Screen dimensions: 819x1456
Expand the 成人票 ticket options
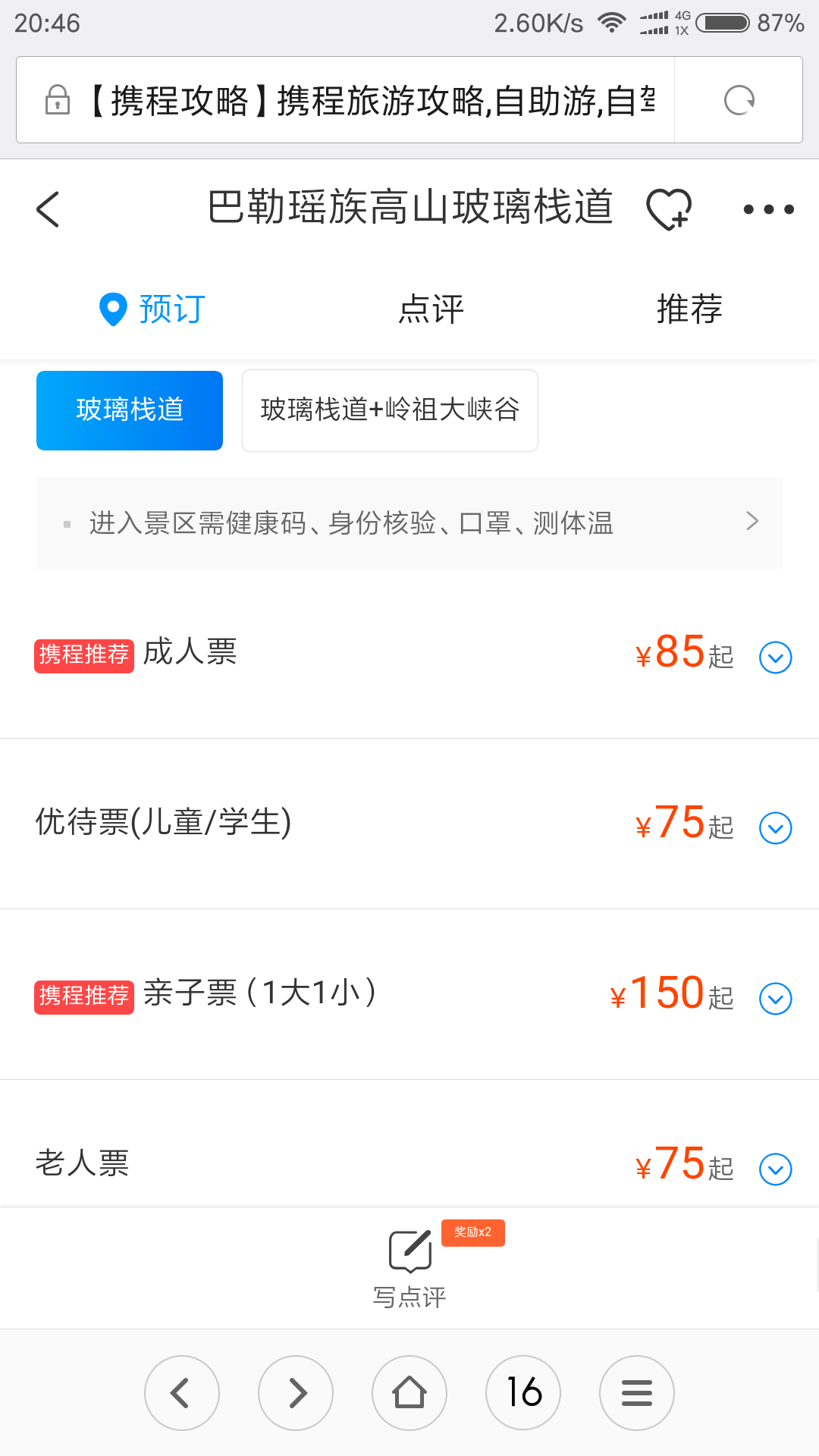tap(776, 657)
